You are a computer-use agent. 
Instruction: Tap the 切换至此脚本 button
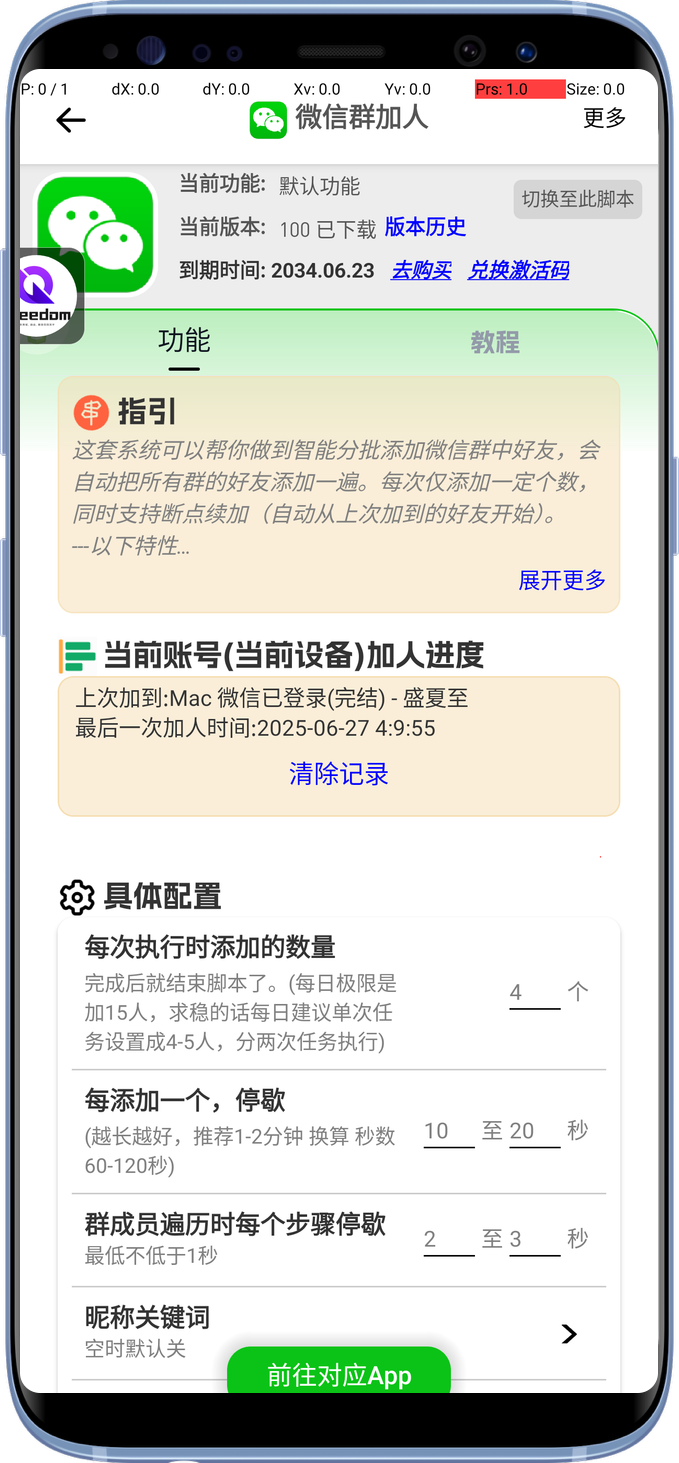[x=577, y=199]
